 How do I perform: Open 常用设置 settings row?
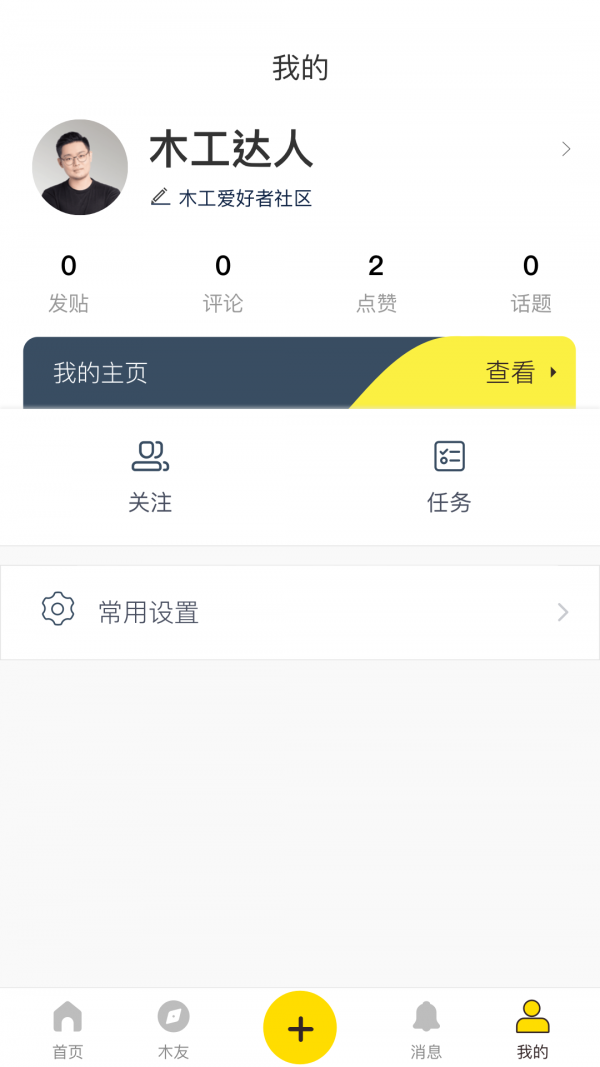300,612
